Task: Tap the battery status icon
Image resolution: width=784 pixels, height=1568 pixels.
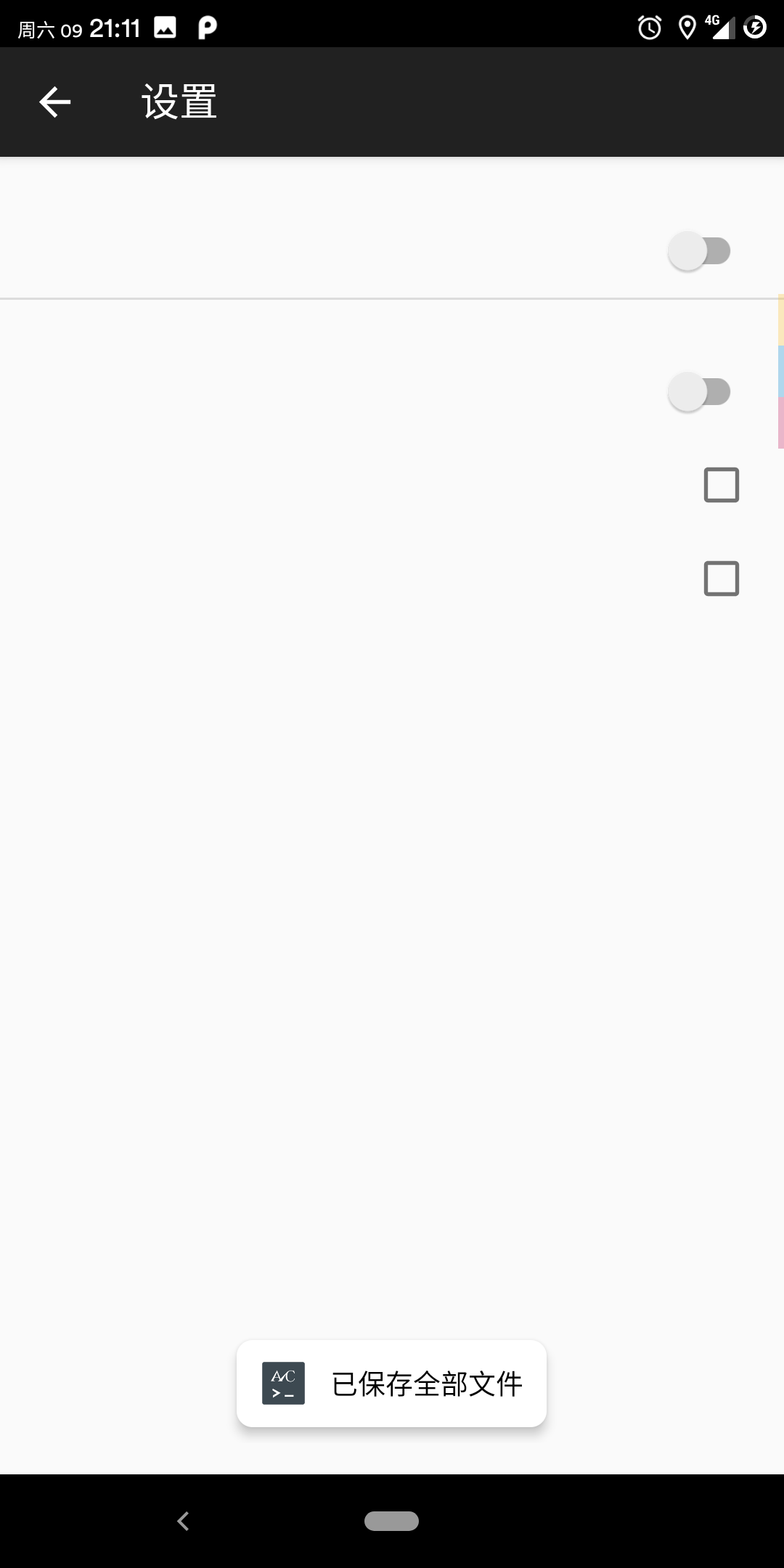Action: pos(756,28)
